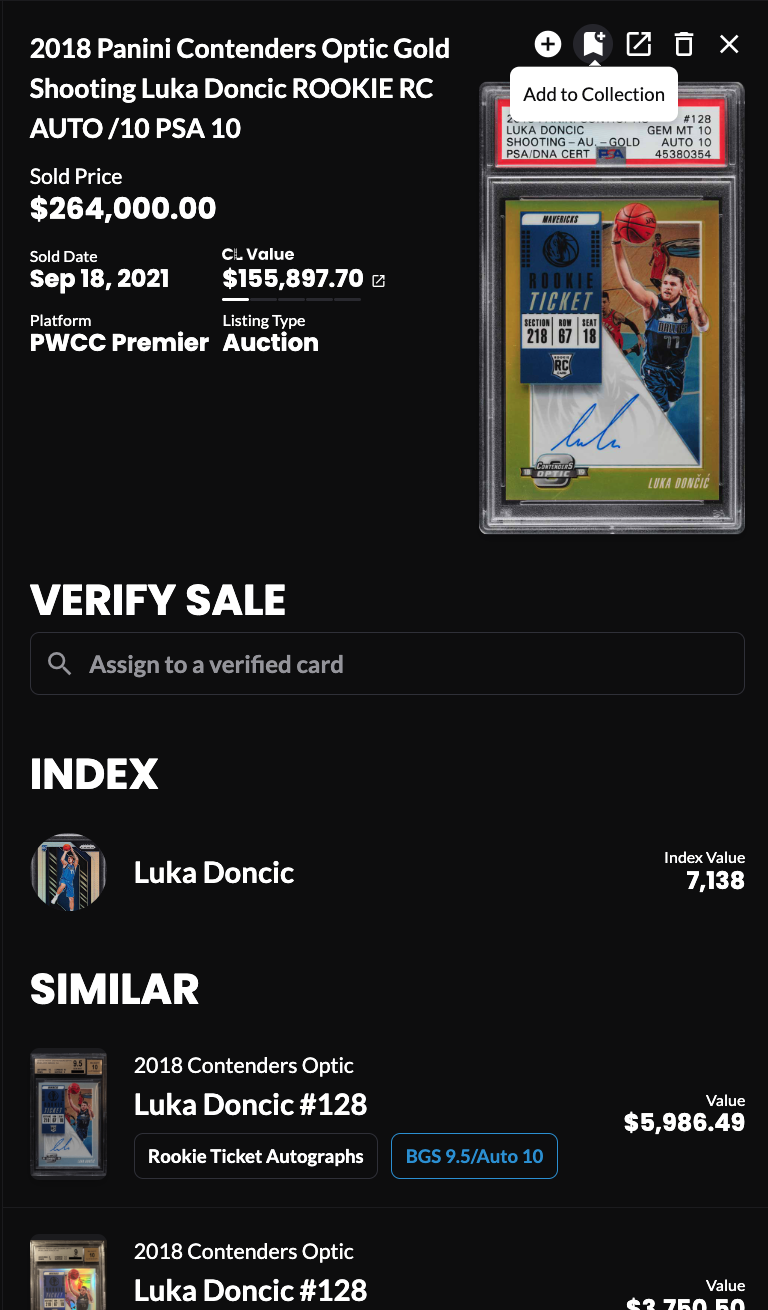Tap the plus circle add icon
This screenshot has width=768, height=1310.
pos(547,44)
